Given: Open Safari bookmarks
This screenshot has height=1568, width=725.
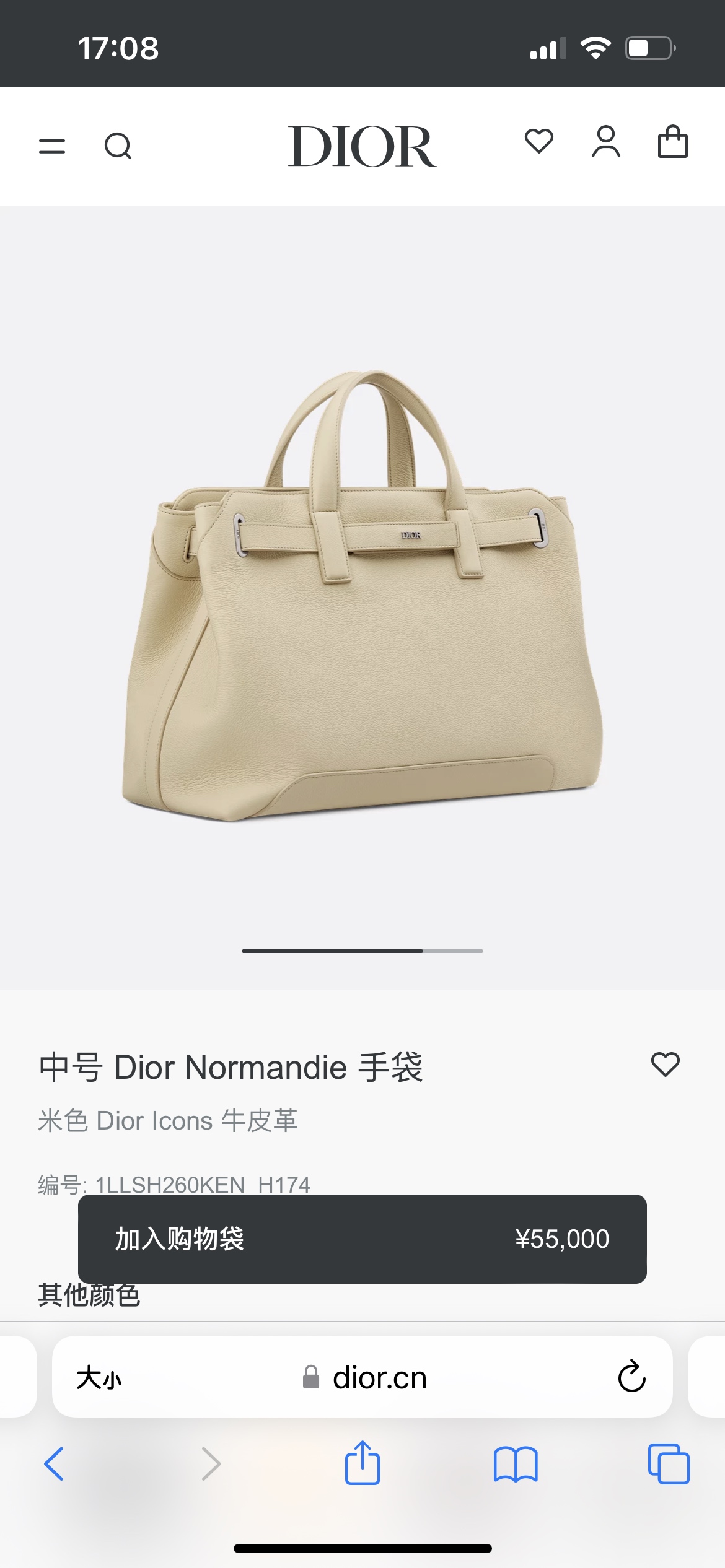Looking at the screenshot, I should [516, 1464].
